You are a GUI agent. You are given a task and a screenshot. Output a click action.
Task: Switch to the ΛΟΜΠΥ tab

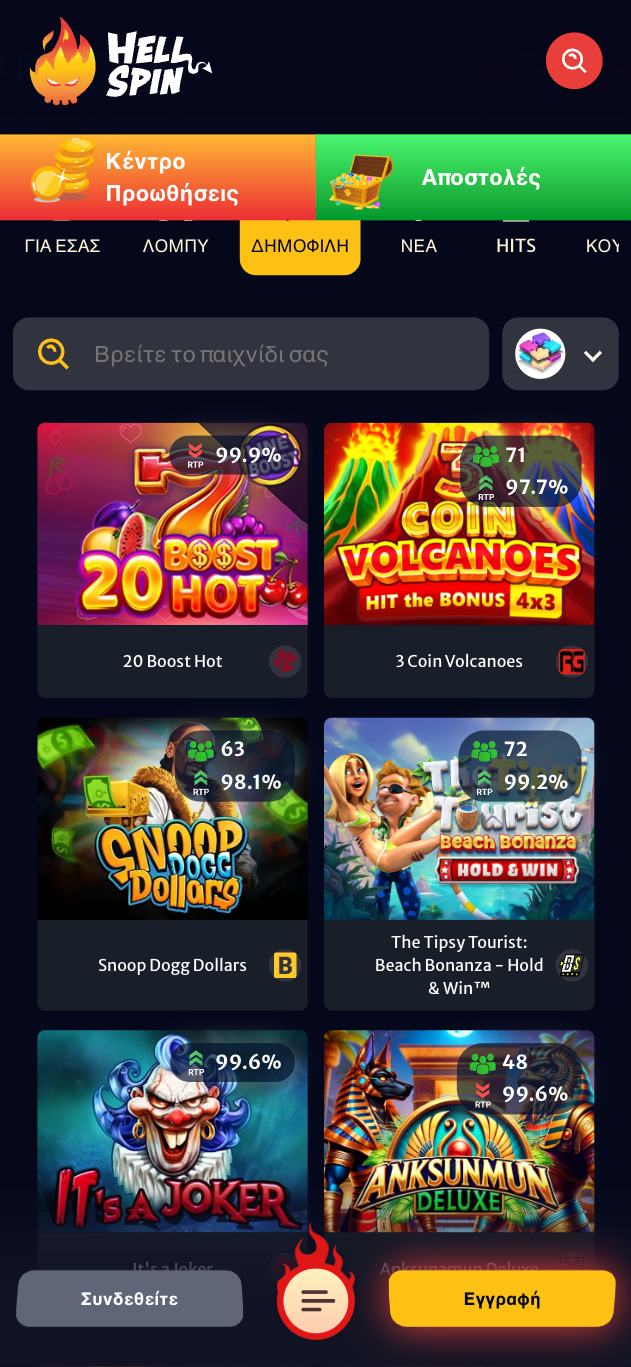pos(175,245)
